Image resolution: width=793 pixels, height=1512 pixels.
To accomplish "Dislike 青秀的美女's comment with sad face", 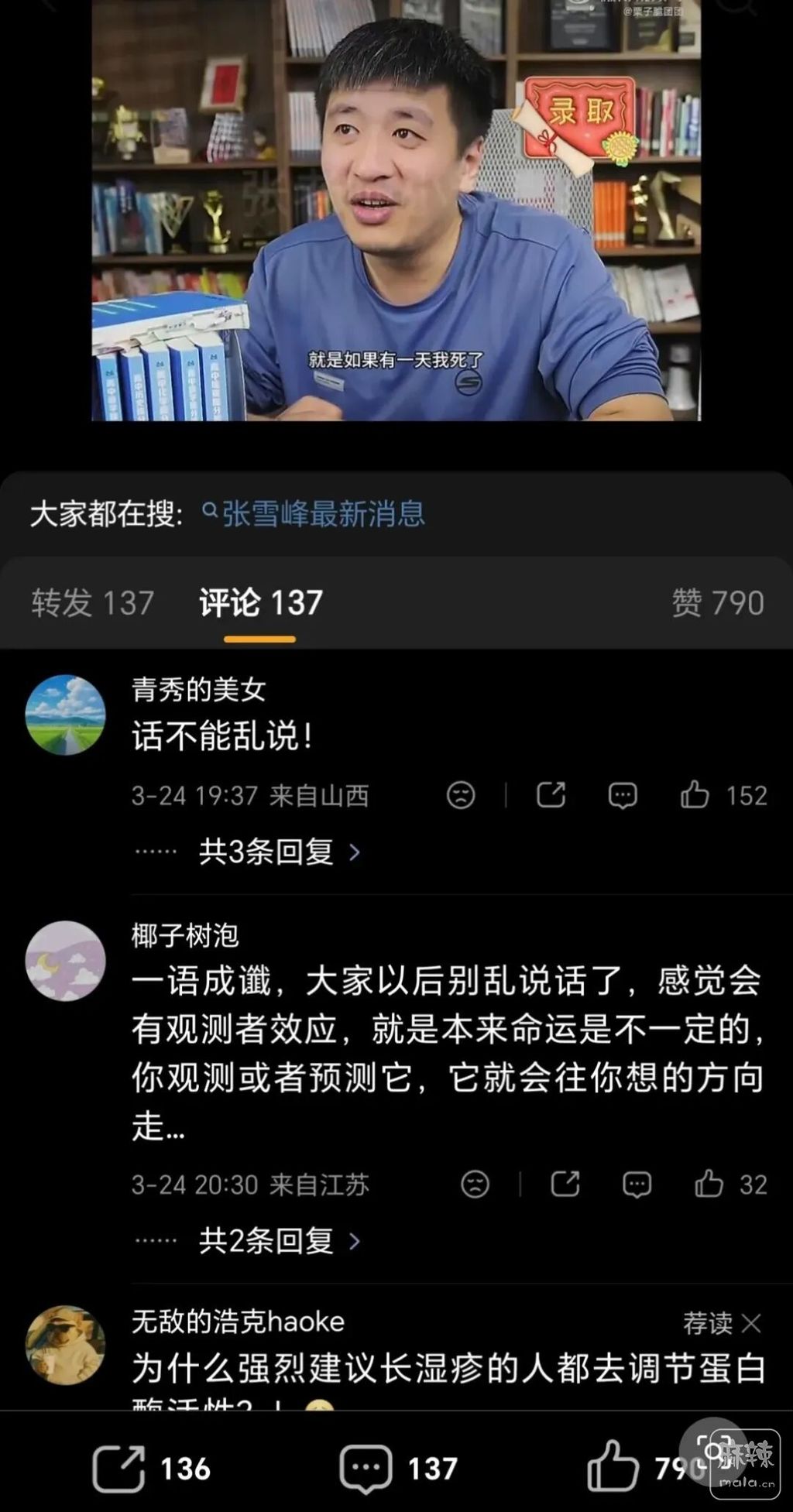I will [x=461, y=795].
